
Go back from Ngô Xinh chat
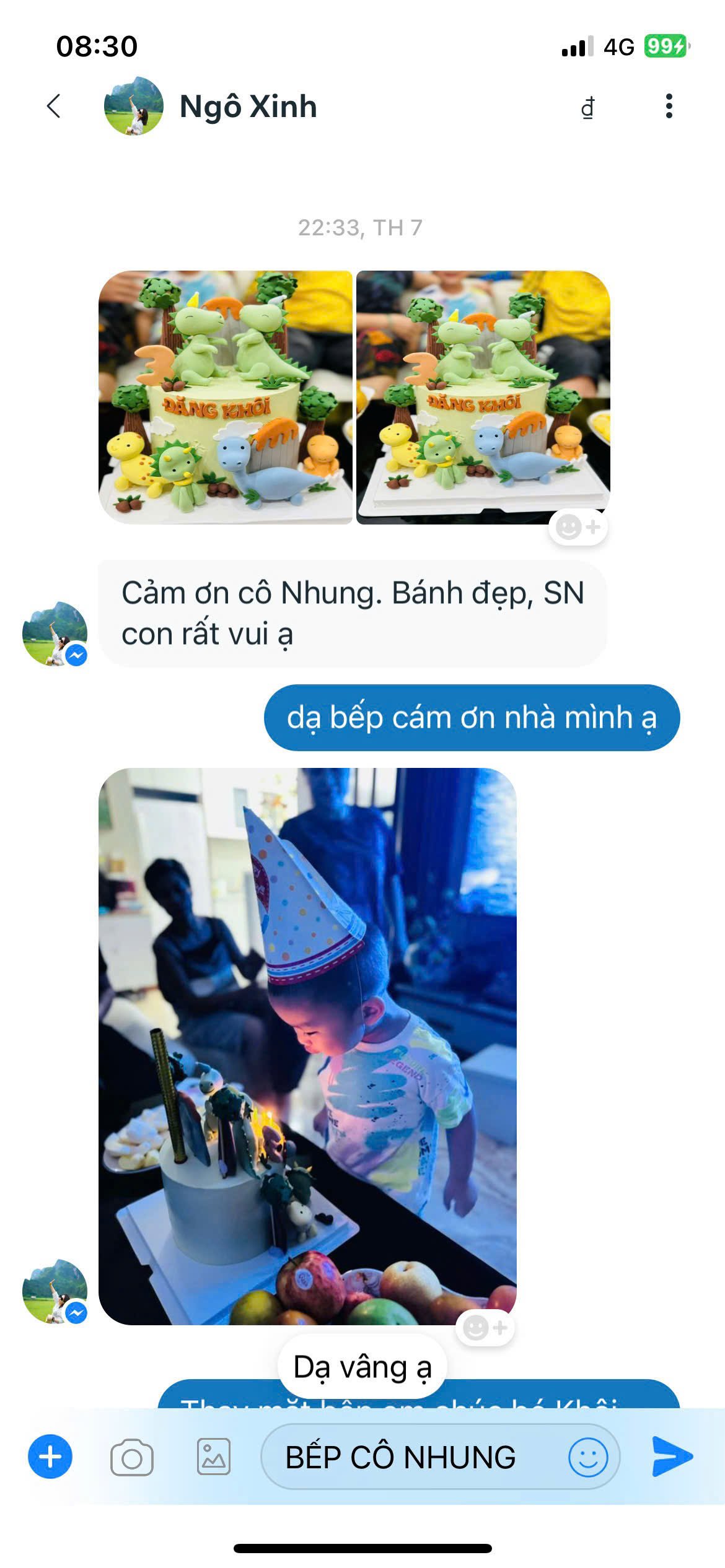pos(55,106)
